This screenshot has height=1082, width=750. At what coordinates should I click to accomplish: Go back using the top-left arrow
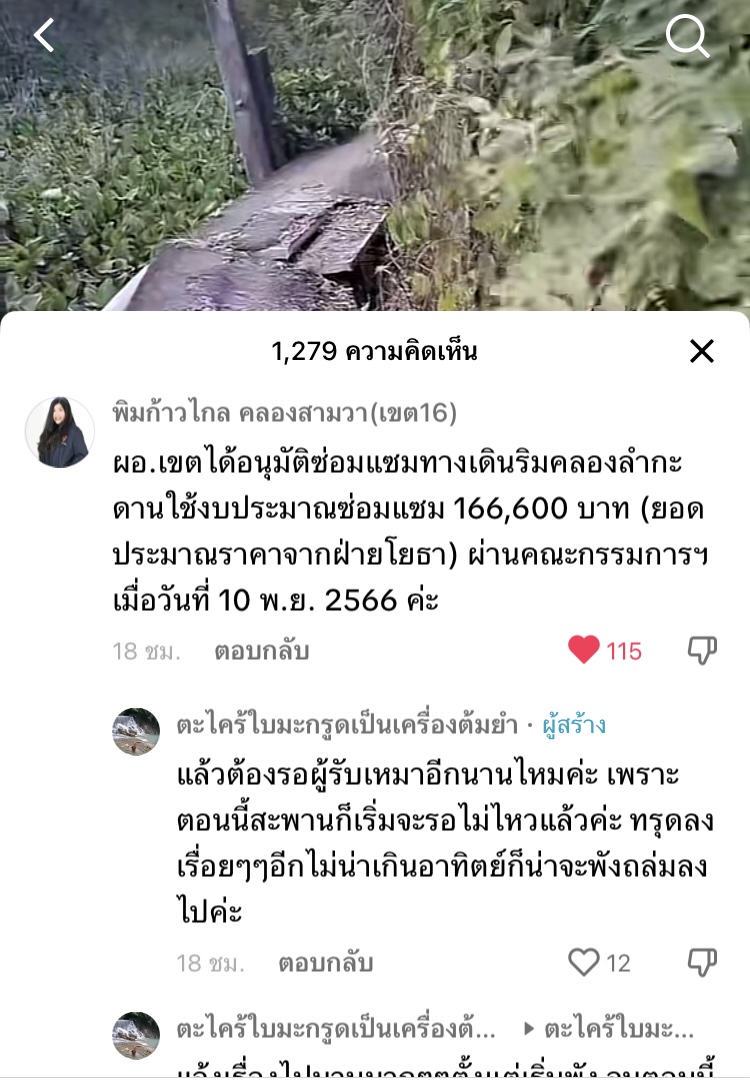pyautogui.click(x=44, y=36)
